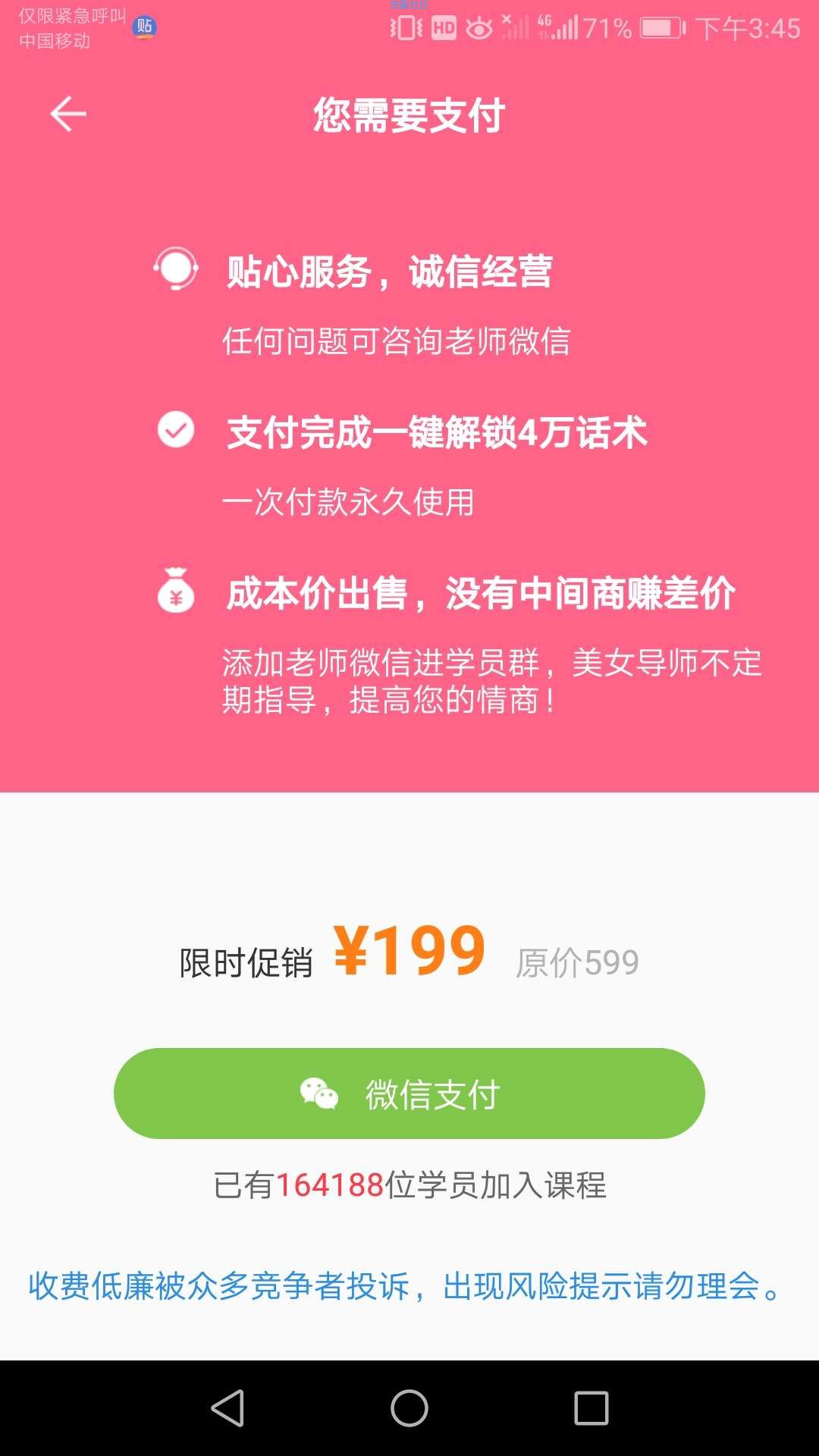Go back using the top-left arrow
The height and width of the screenshot is (1456, 819).
point(68,115)
